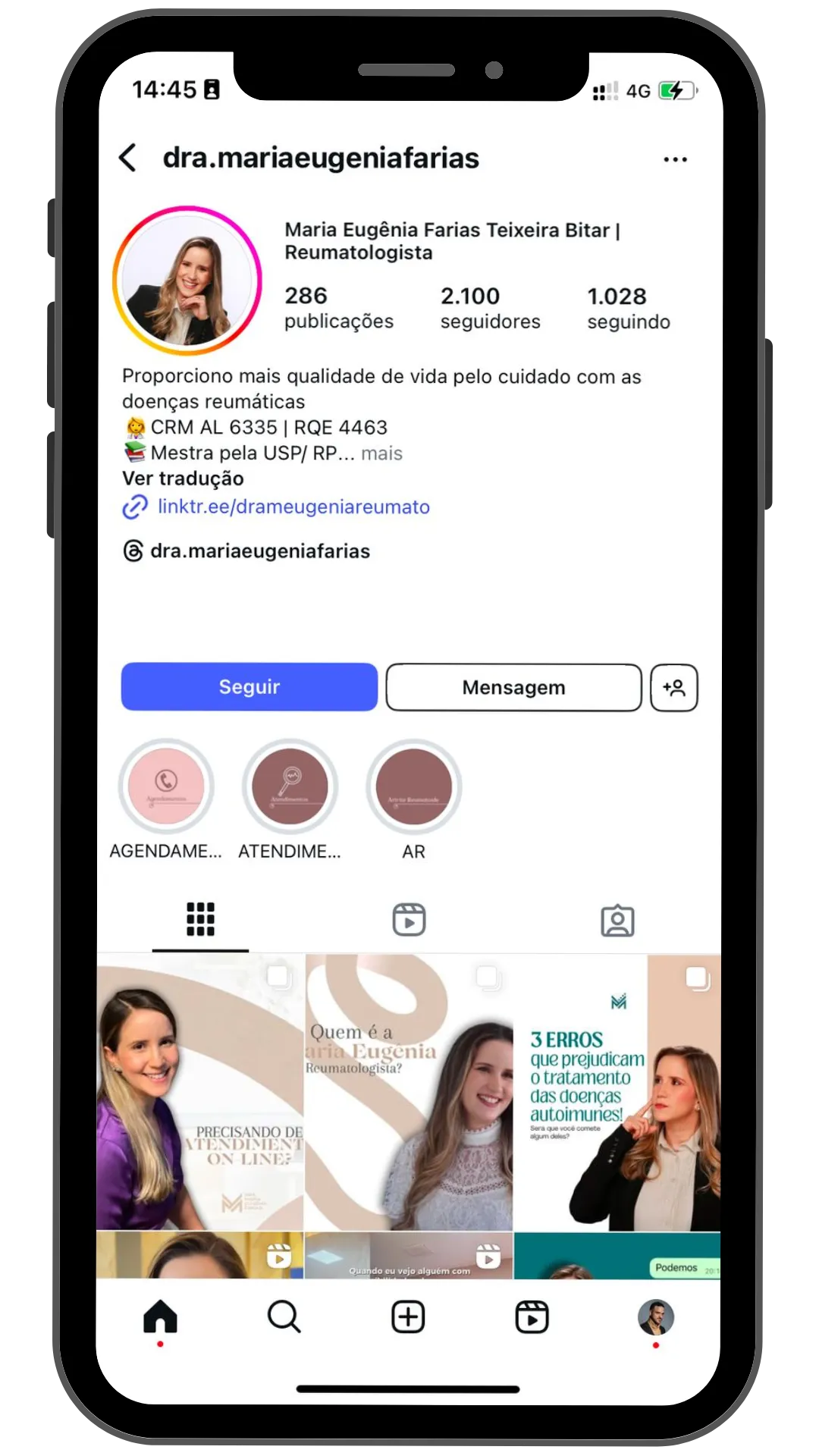Switch to the Reels tab
This screenshot has width=819, height=1456.
coord(409,920)
